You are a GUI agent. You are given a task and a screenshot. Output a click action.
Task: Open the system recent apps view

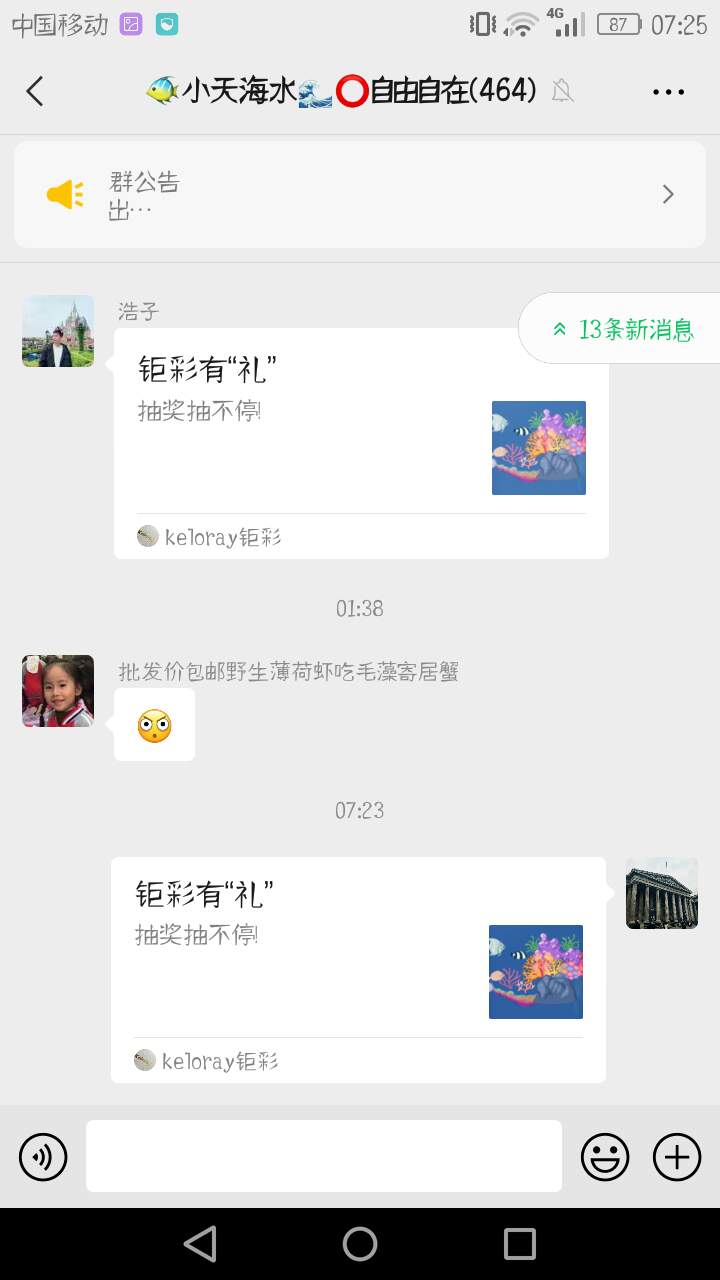point(520,1244)
